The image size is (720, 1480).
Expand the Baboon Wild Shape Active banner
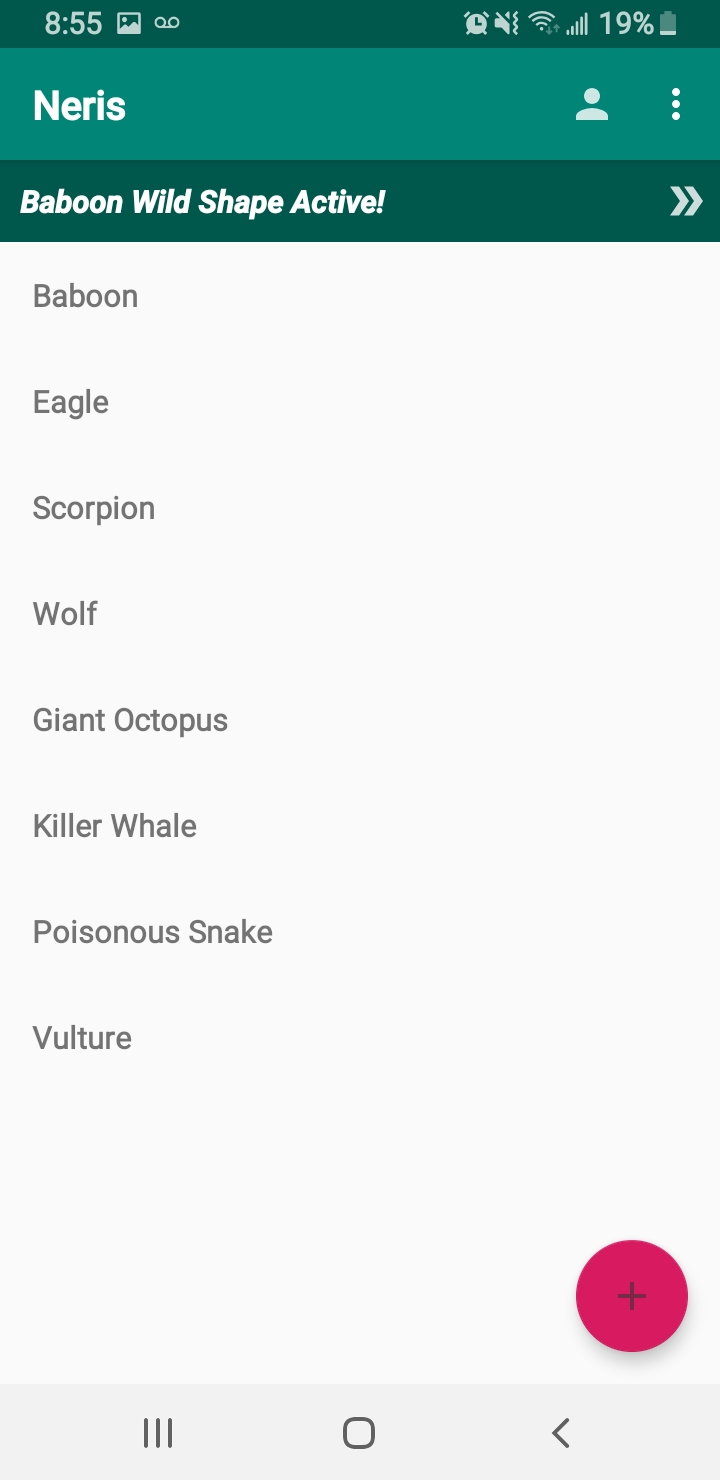click(x=685, y=202)
